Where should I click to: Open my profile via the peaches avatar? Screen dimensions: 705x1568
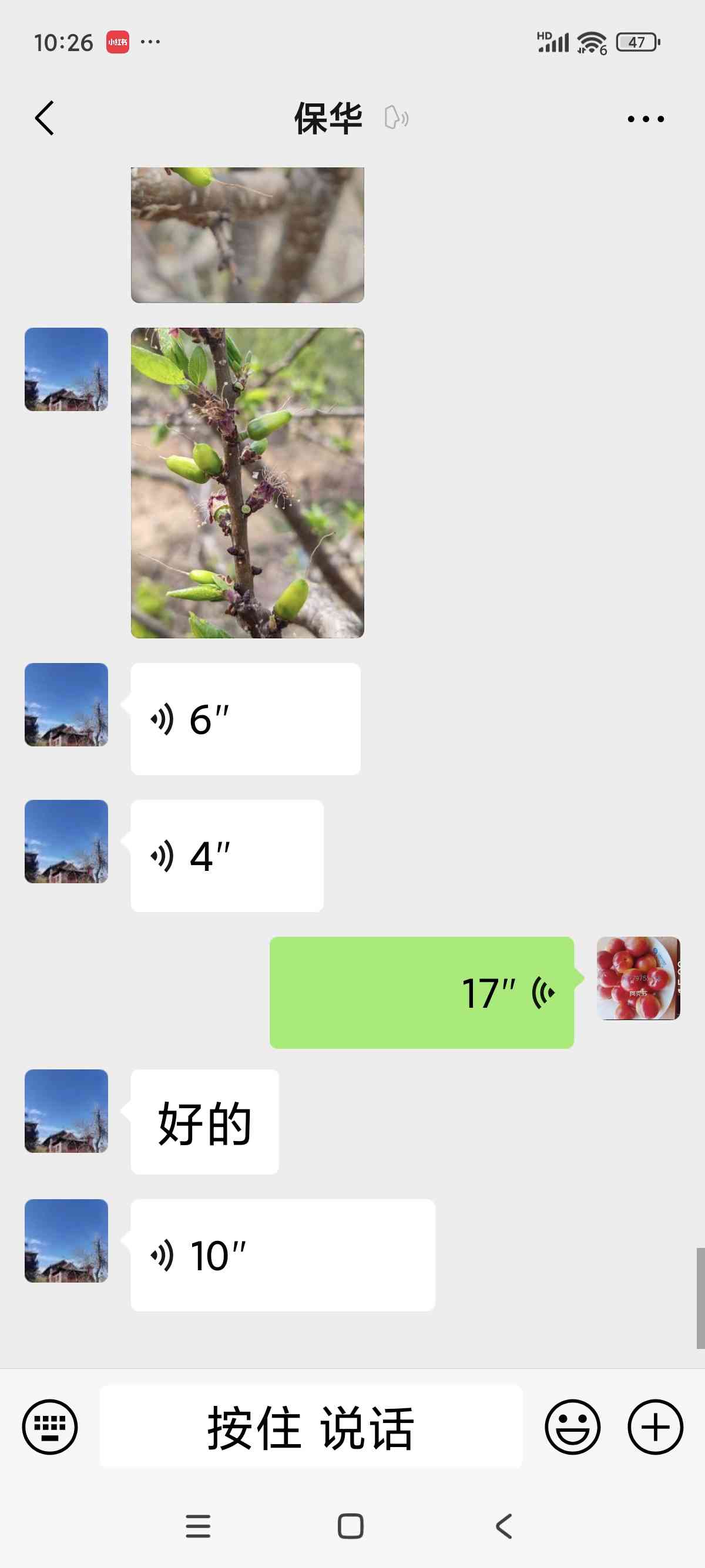pos(638,978)
